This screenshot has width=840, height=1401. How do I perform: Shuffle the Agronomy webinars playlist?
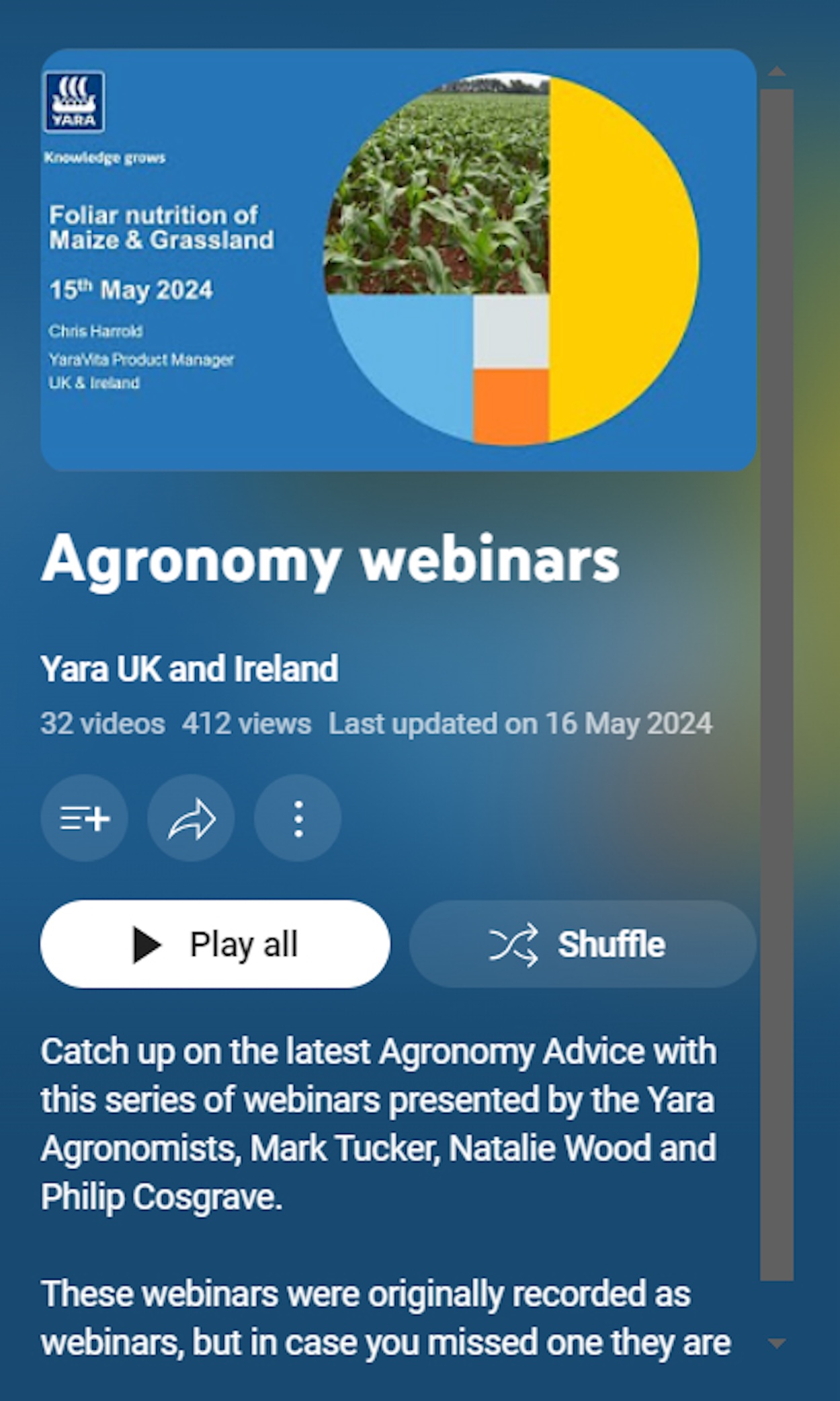point(582,944)
